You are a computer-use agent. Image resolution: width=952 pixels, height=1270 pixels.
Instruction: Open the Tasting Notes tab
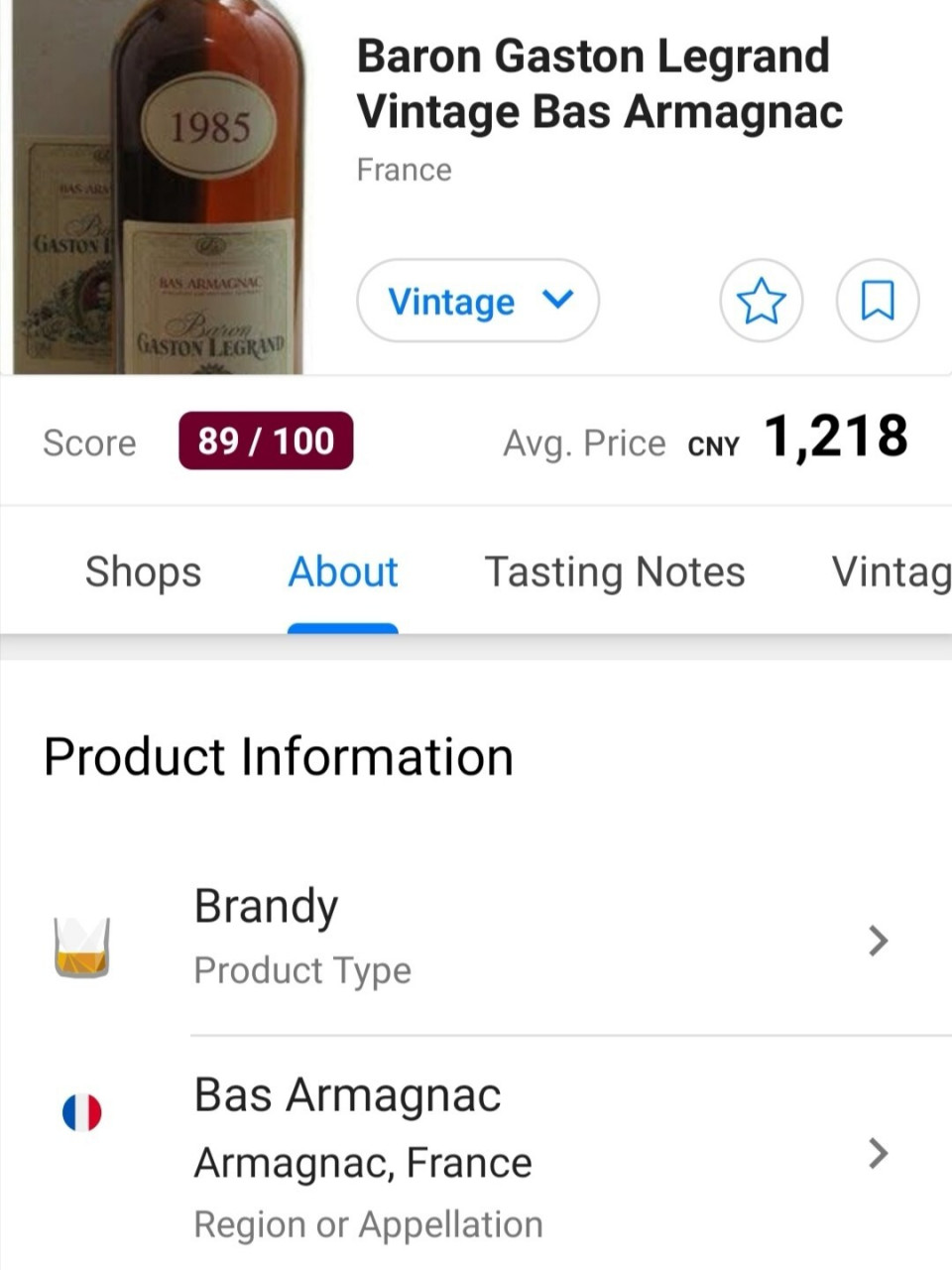[615, 571]
